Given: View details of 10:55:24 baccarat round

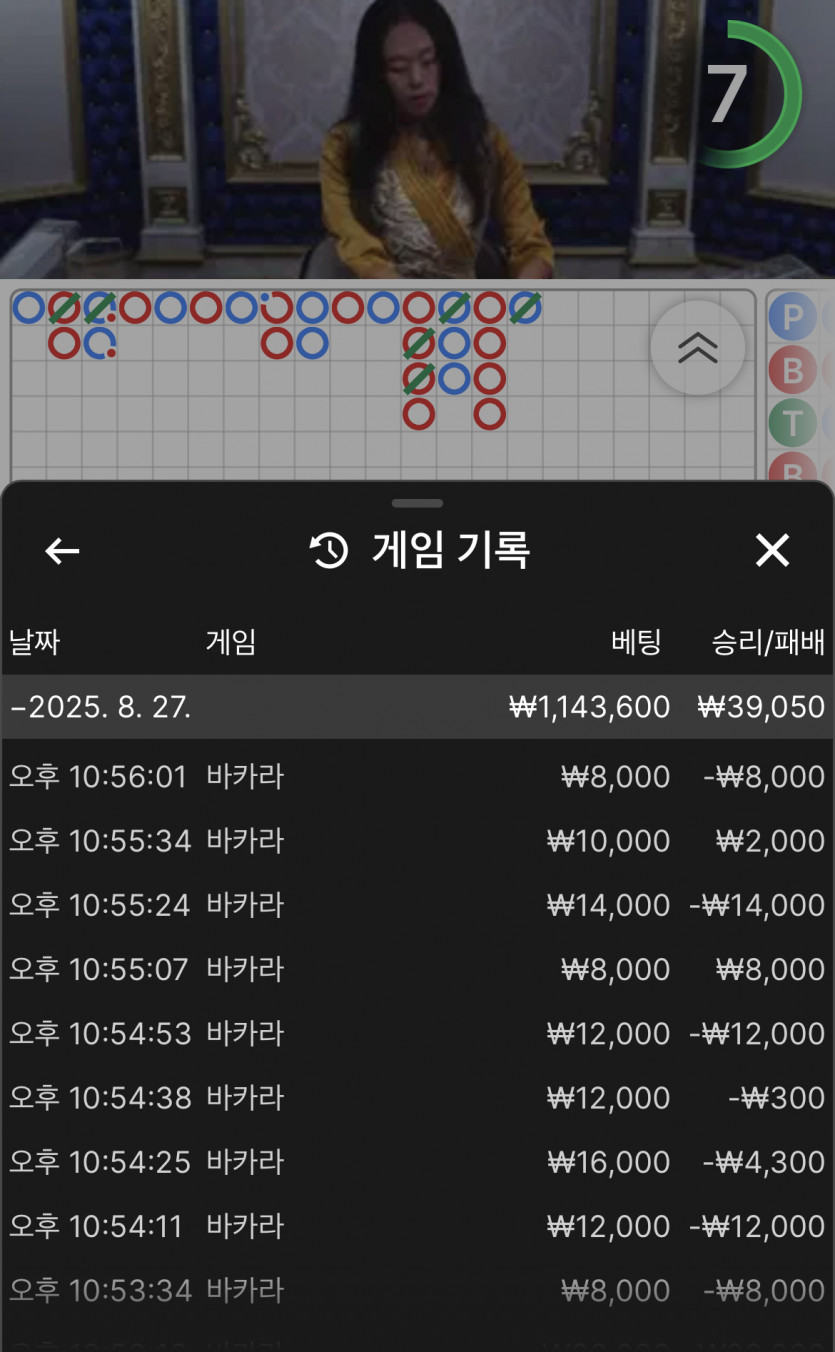Looking at the screenshot, I should (417, 905).
